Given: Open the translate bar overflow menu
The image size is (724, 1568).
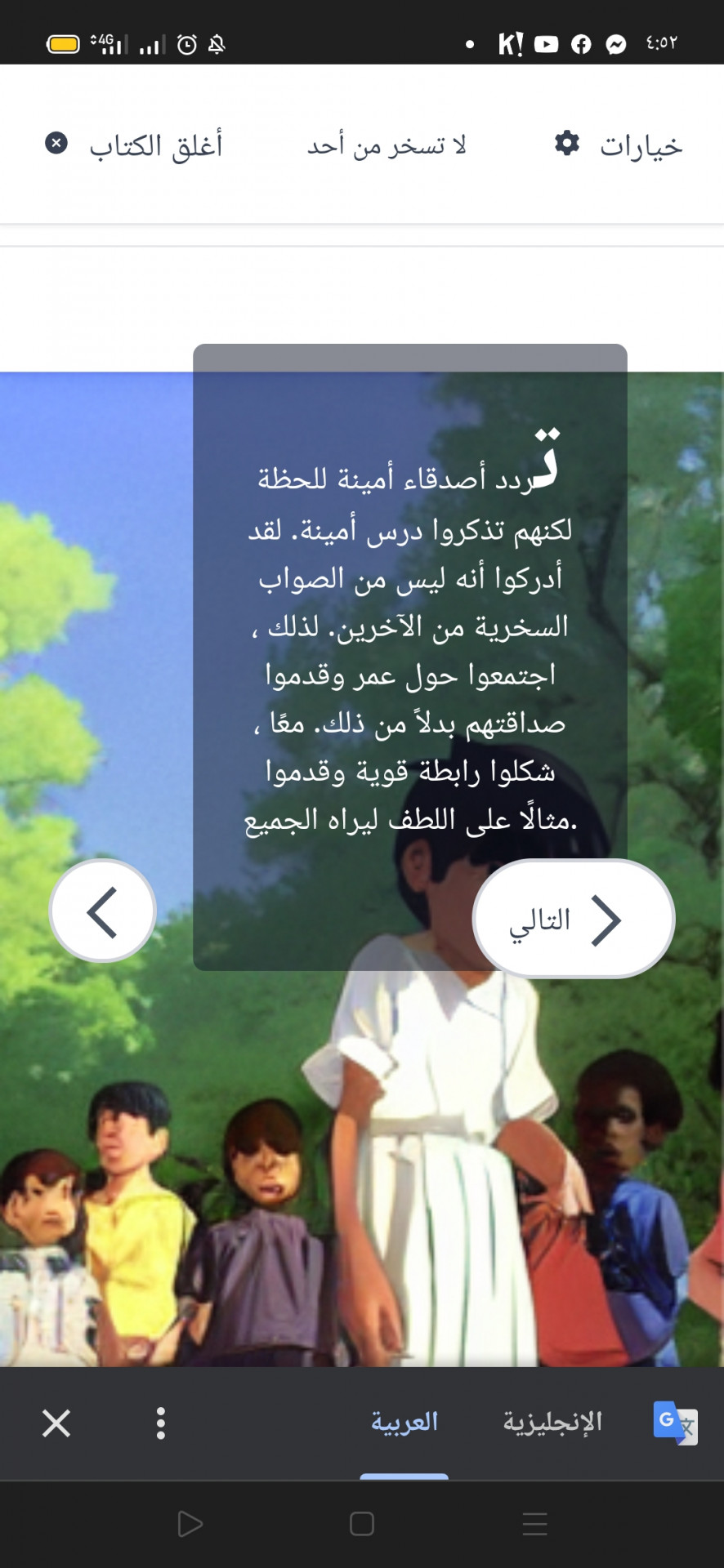Looking at the screenshot, I should click(161, 1423).
